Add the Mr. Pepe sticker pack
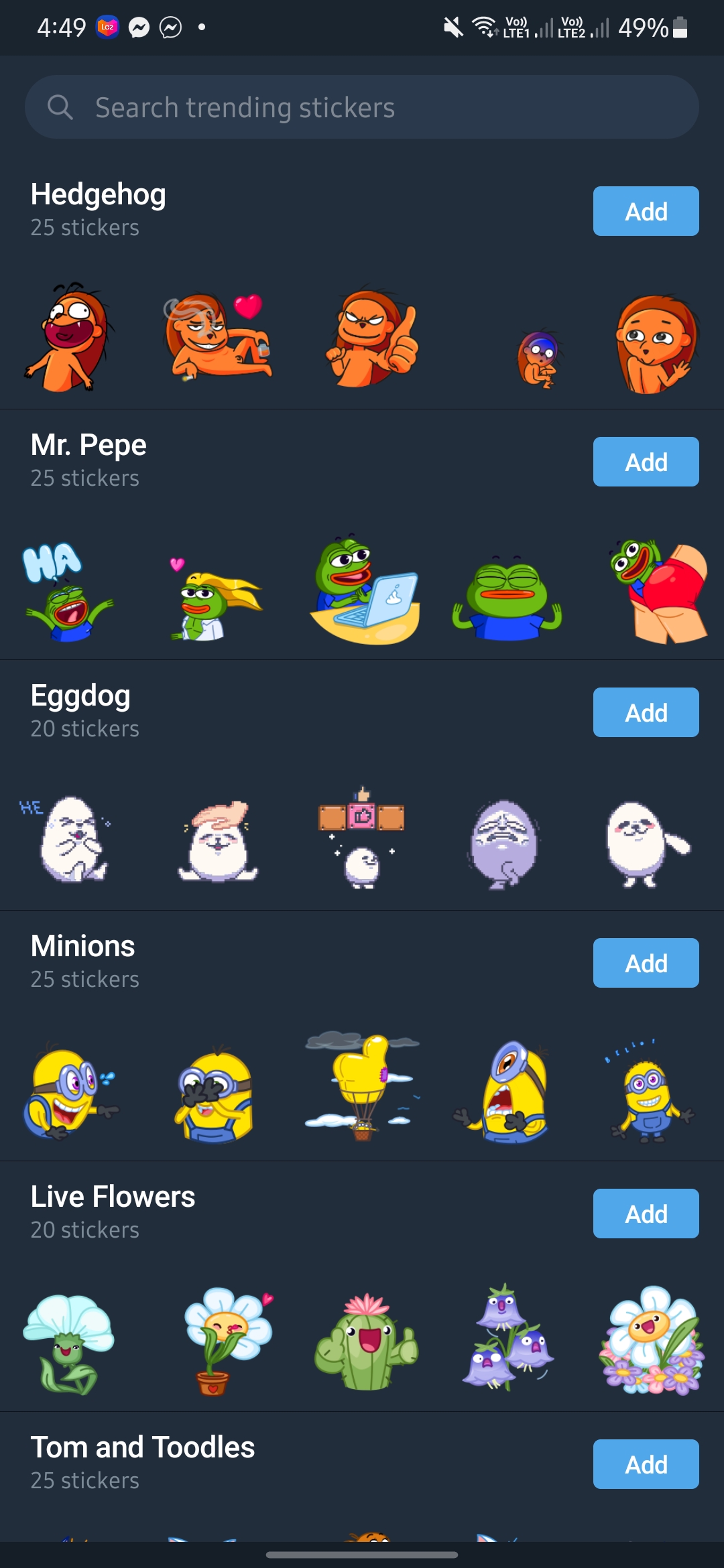The image size is (724, 1568). 645,461
